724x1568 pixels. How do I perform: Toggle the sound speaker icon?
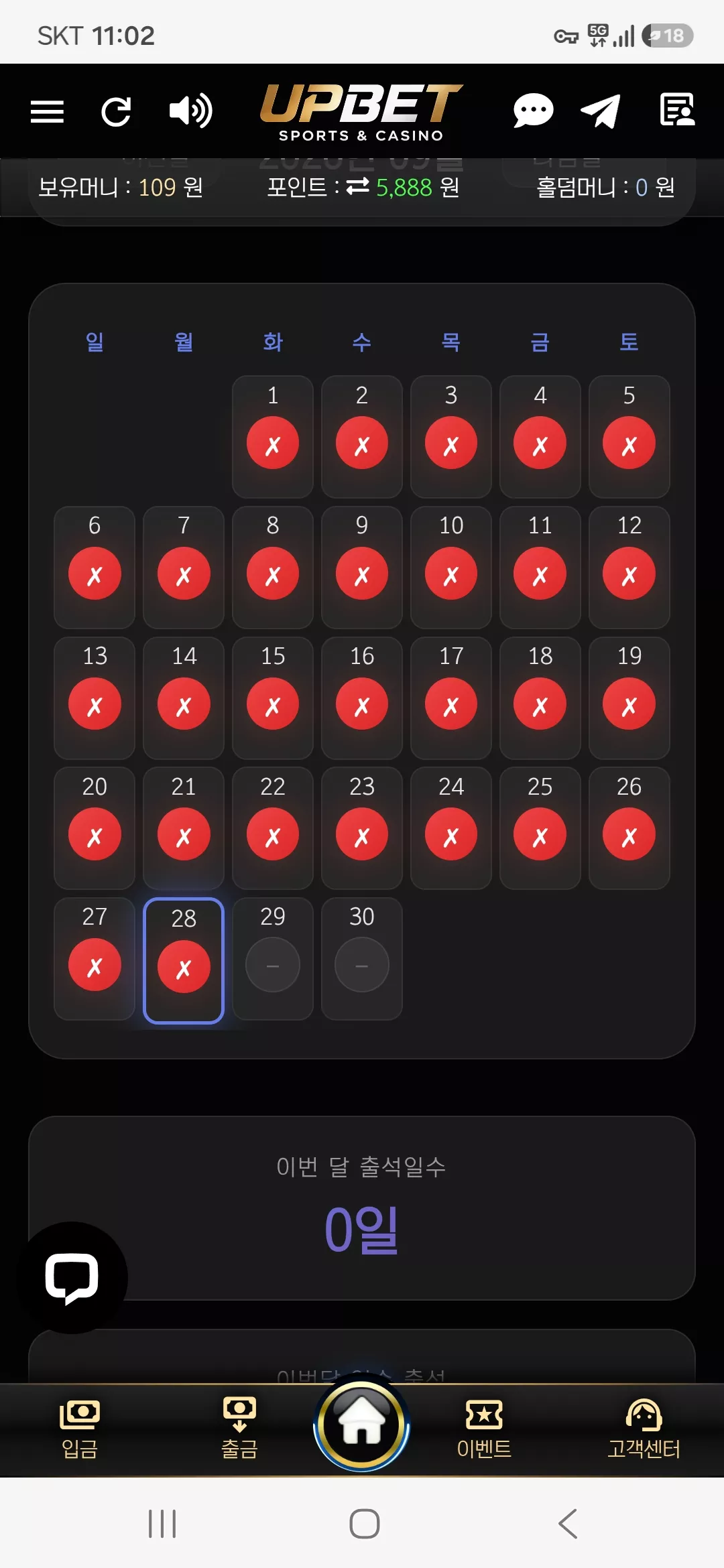tap(190, 111)
